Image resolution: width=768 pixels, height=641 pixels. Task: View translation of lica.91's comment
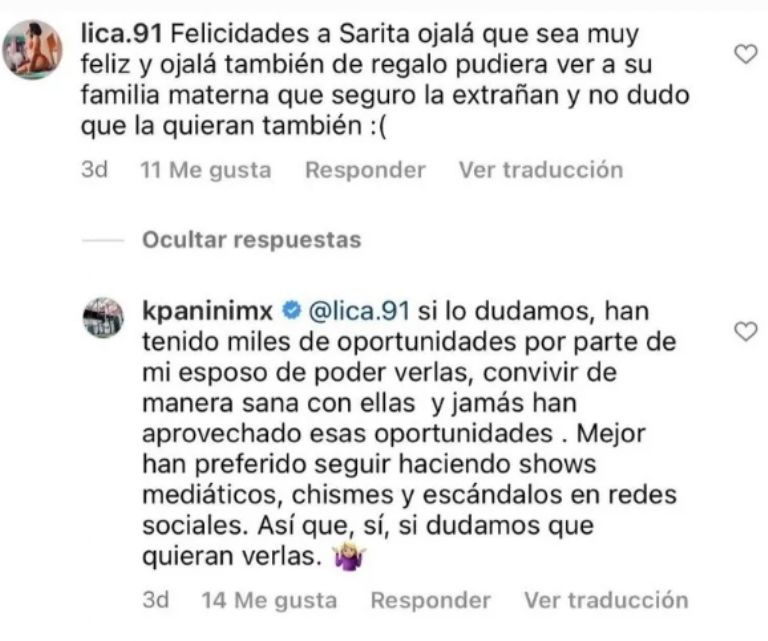point(540,170)
